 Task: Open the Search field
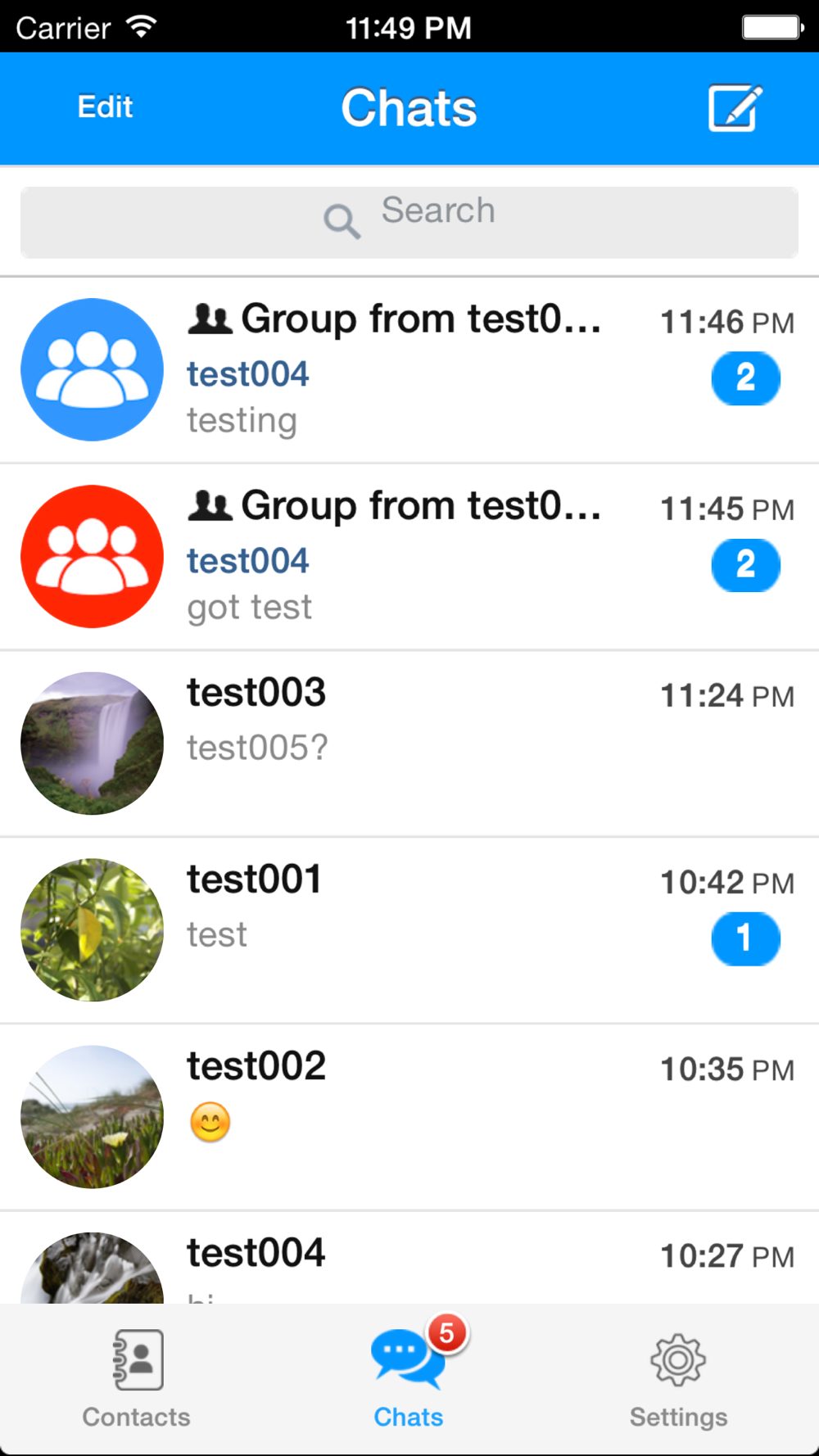(409, 222)
